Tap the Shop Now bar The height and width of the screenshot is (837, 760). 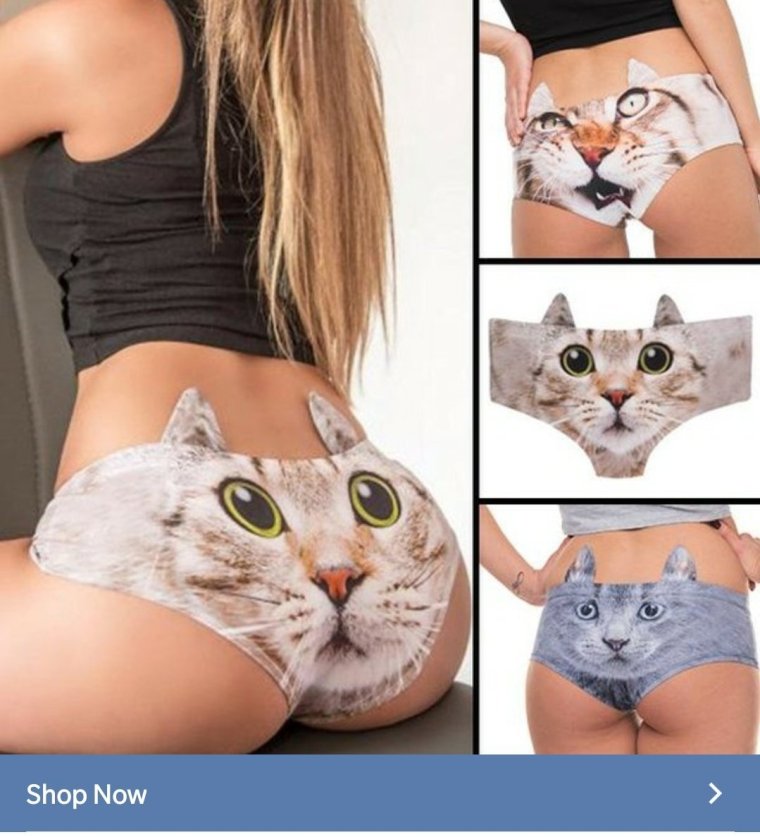[x=380, y=794]
